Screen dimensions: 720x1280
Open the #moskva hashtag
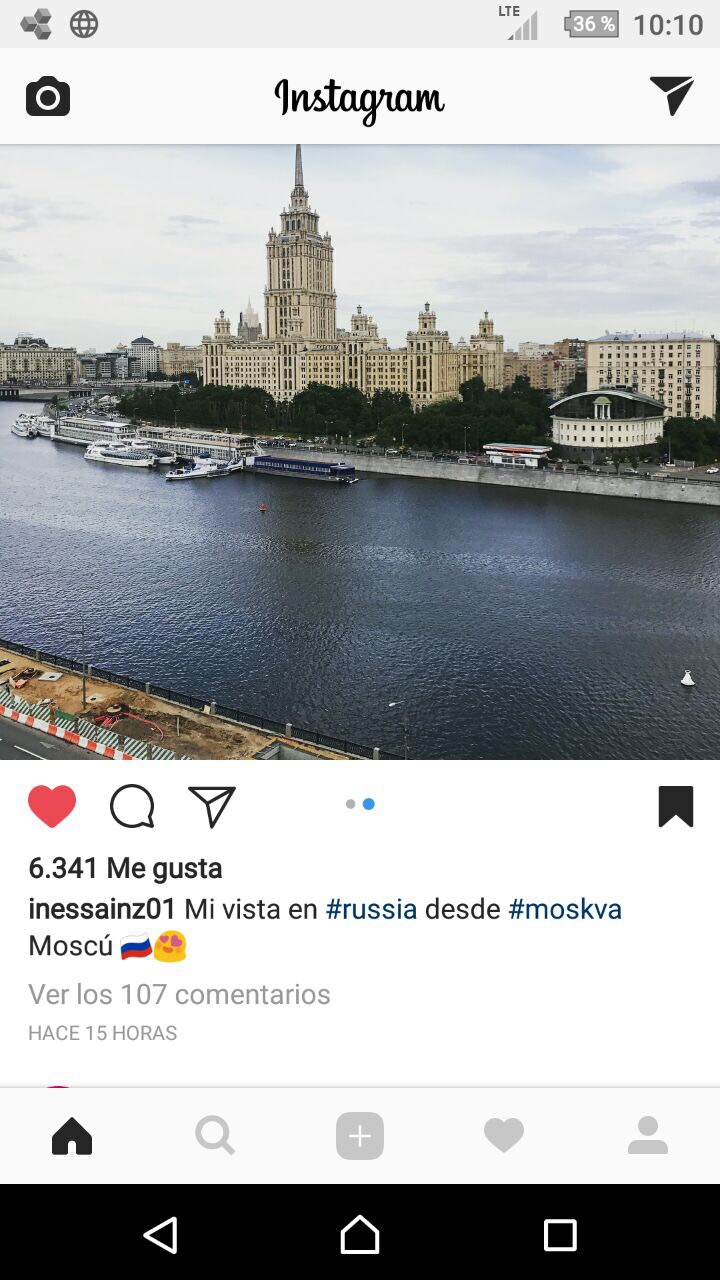tap(565, 909)
